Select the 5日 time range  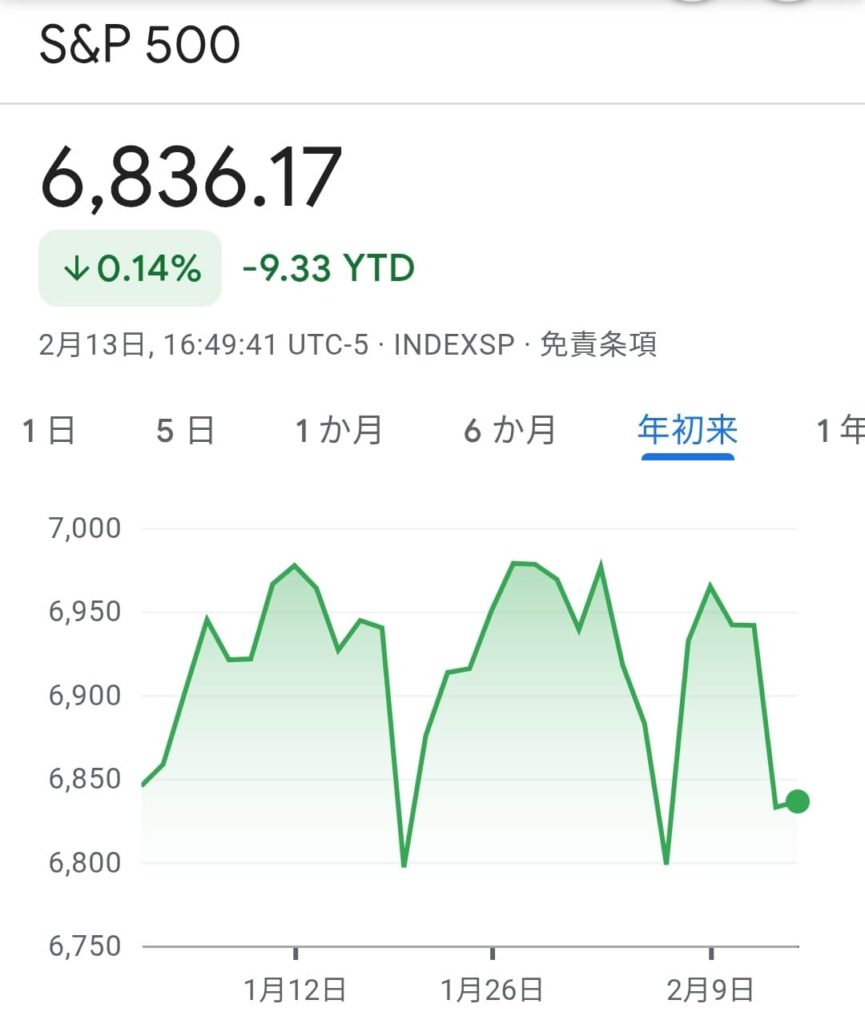185,431
